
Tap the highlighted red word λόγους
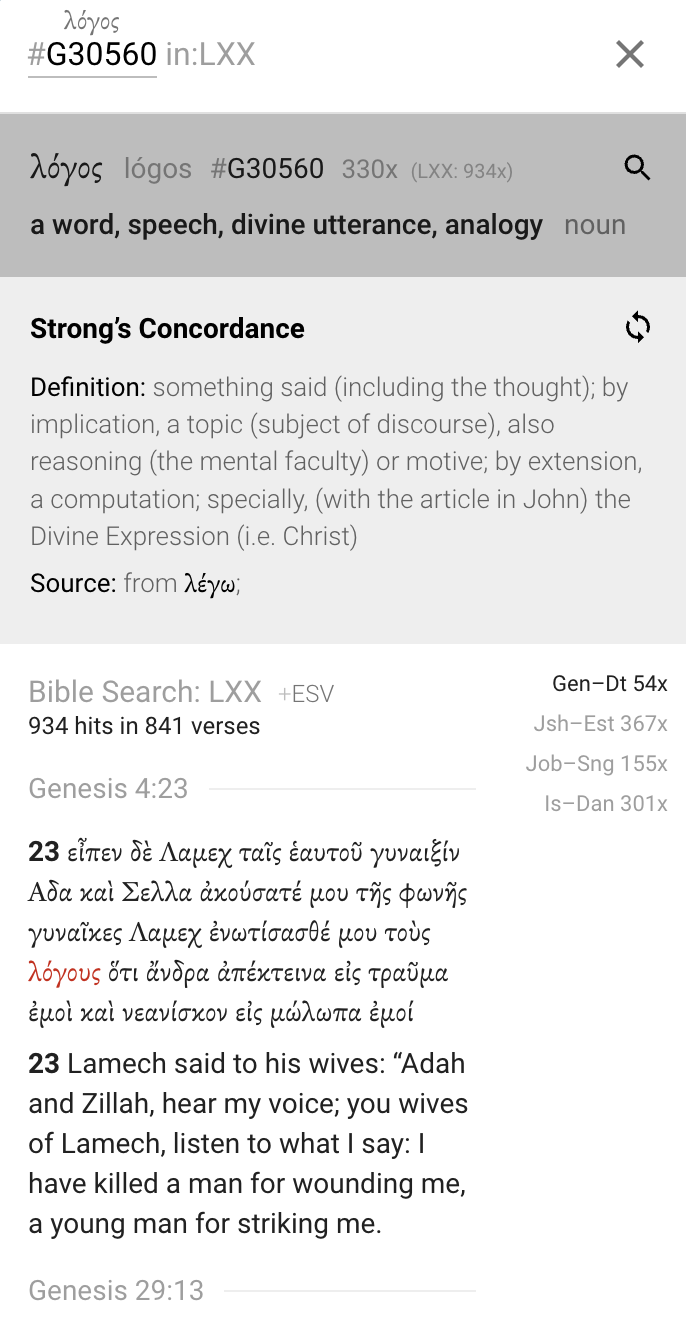[65, 972]
